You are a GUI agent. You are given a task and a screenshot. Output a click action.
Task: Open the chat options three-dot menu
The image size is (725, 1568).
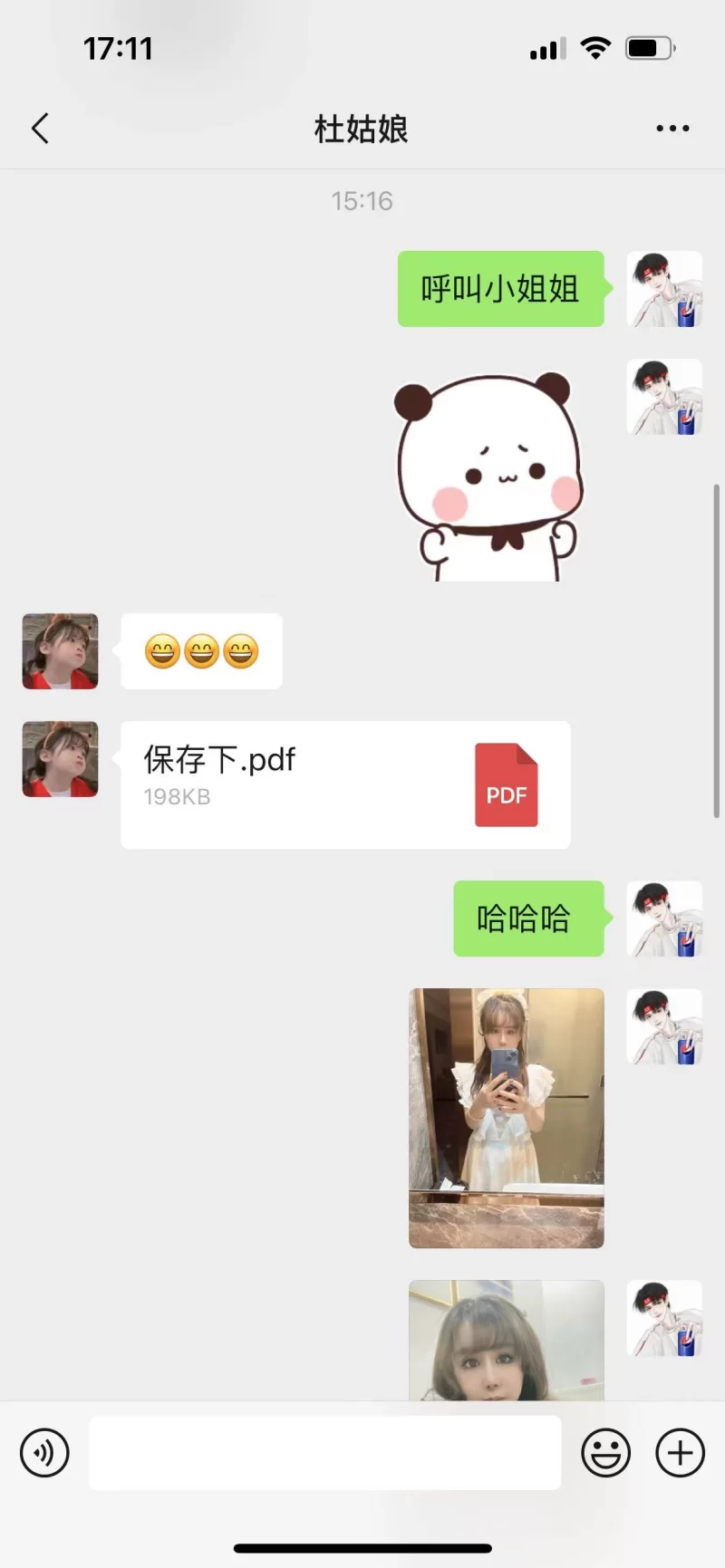click(x=672, y=129)
